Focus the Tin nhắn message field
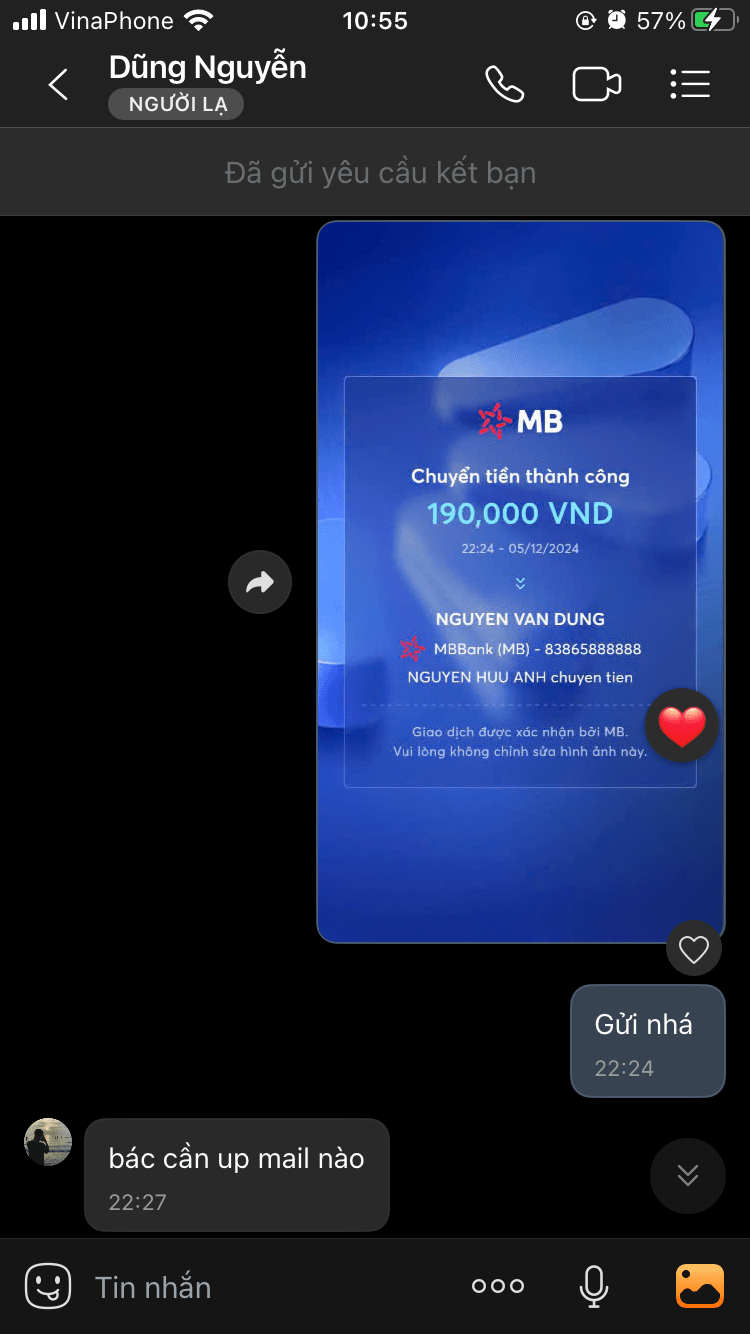Screen dimensions: 750x1334 coord(270,1287)
